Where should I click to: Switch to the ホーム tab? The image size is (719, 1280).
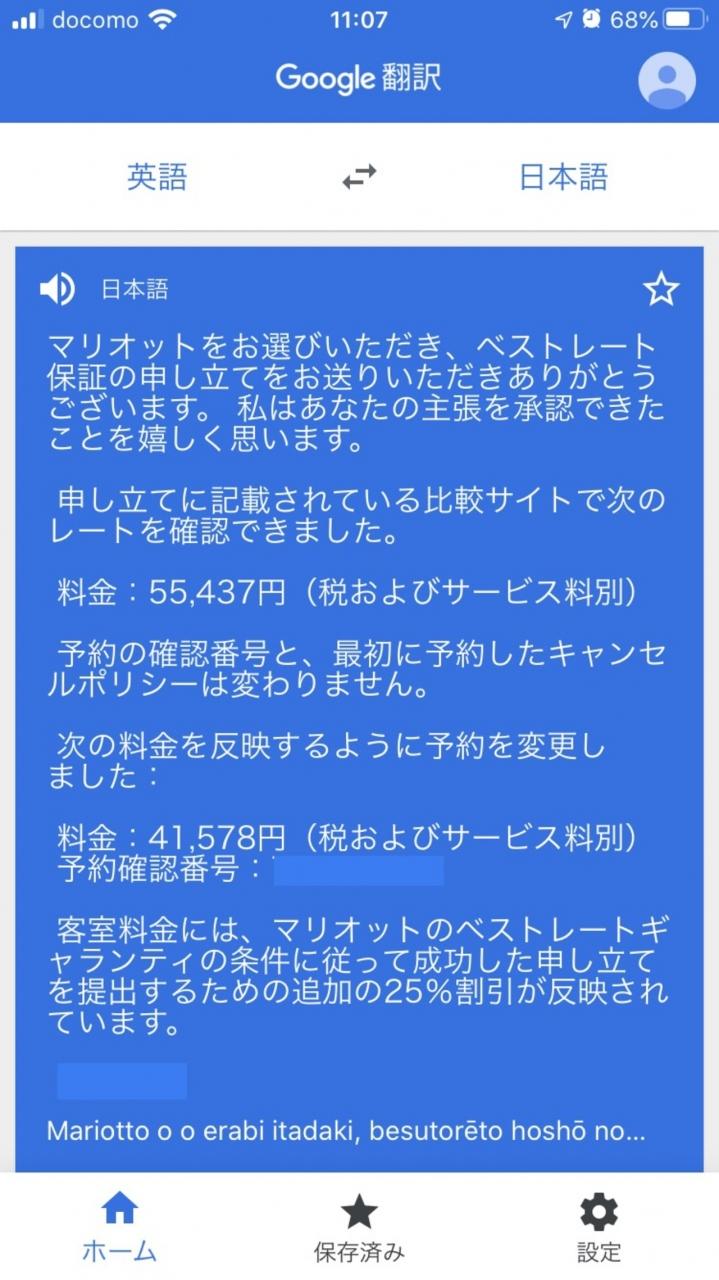[x=119, y=1227]
